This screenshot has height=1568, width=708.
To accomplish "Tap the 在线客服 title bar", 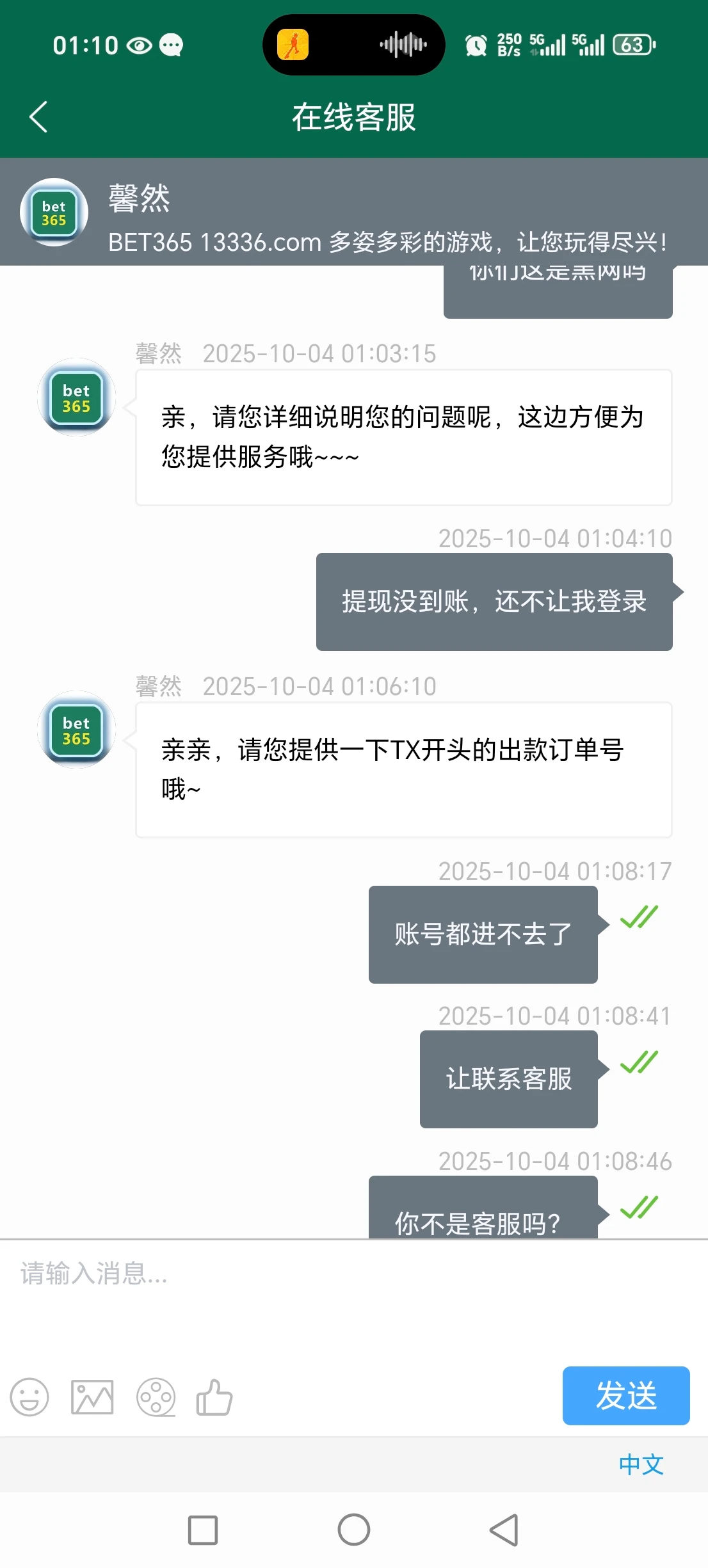I will point(354,118).
